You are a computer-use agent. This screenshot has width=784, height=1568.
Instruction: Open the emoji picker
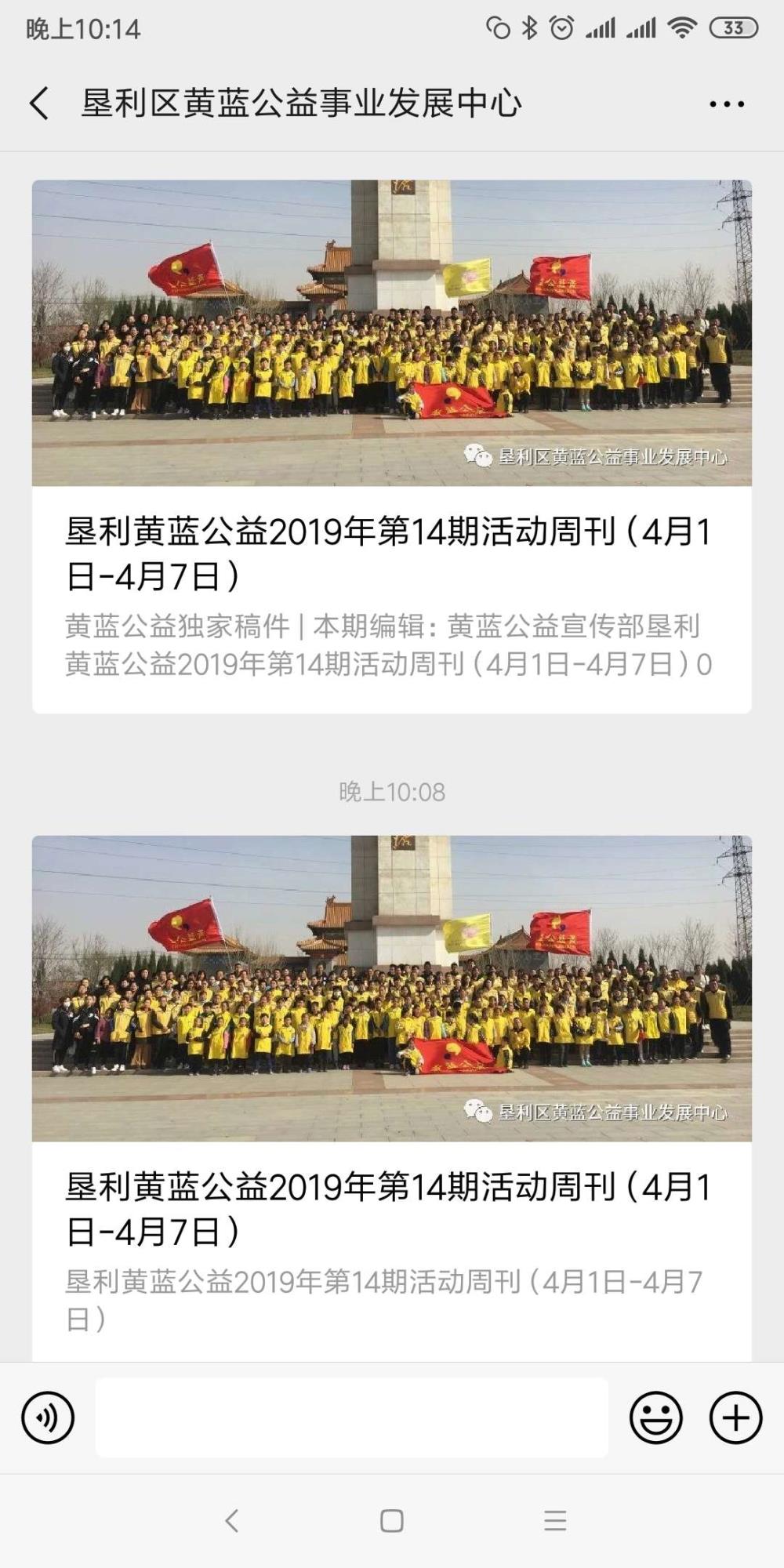[x=656, y=1417]
